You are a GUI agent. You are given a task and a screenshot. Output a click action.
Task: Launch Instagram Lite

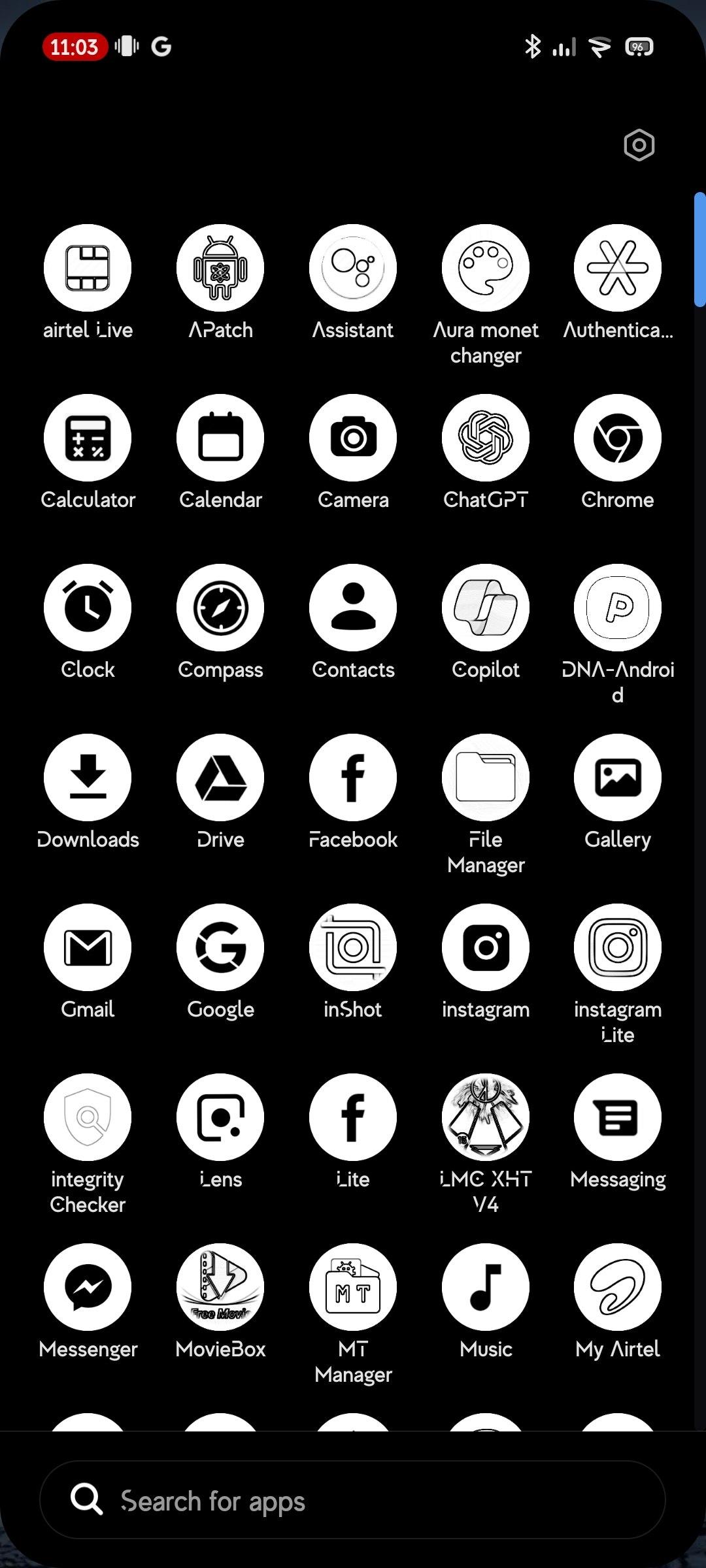pos(618,947)
